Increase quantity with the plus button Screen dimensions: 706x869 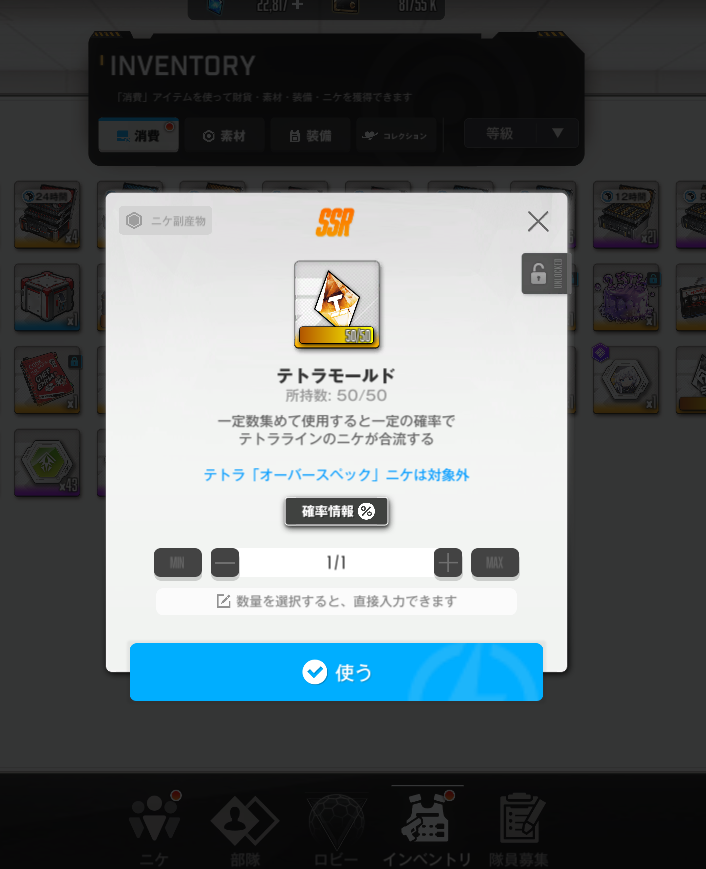(448, 563)
